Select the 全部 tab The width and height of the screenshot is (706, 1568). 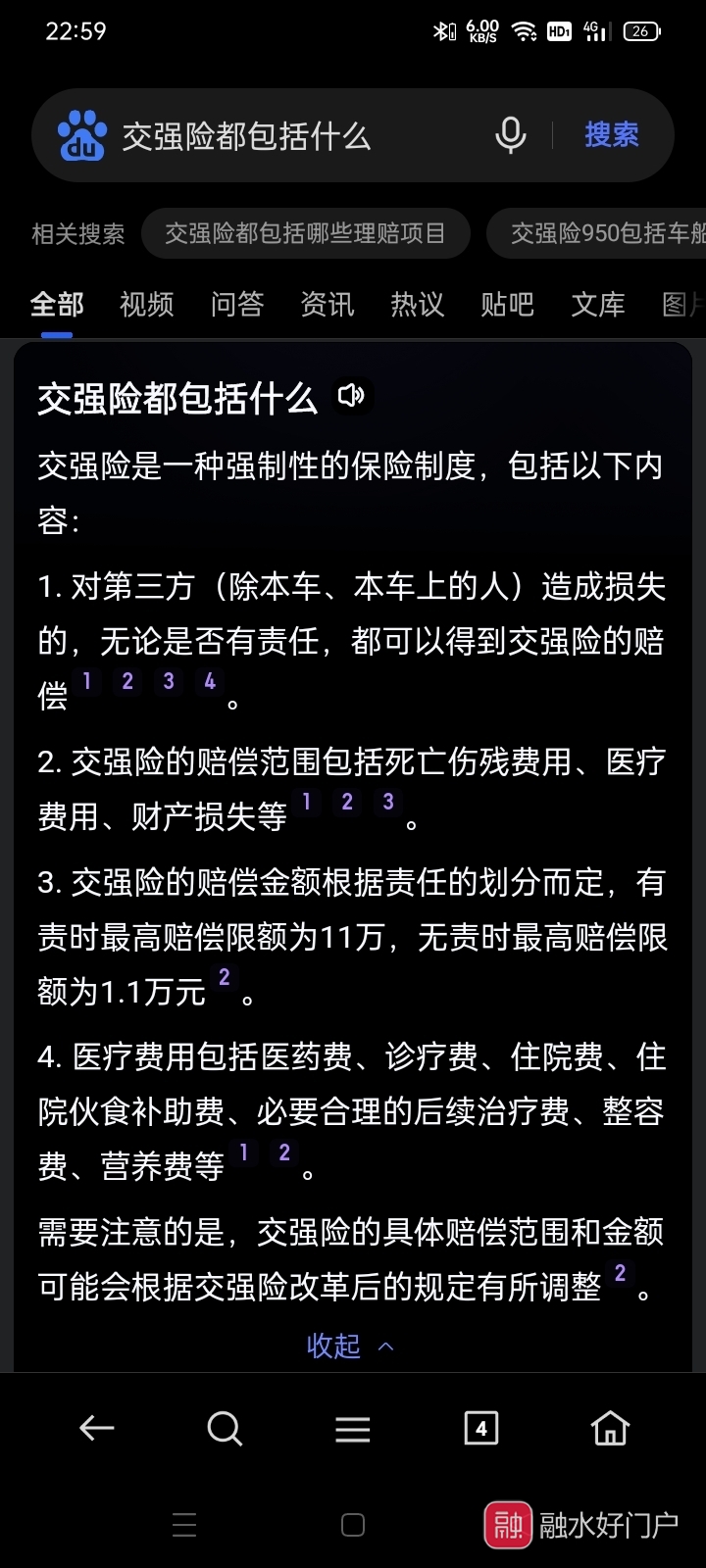57,305
